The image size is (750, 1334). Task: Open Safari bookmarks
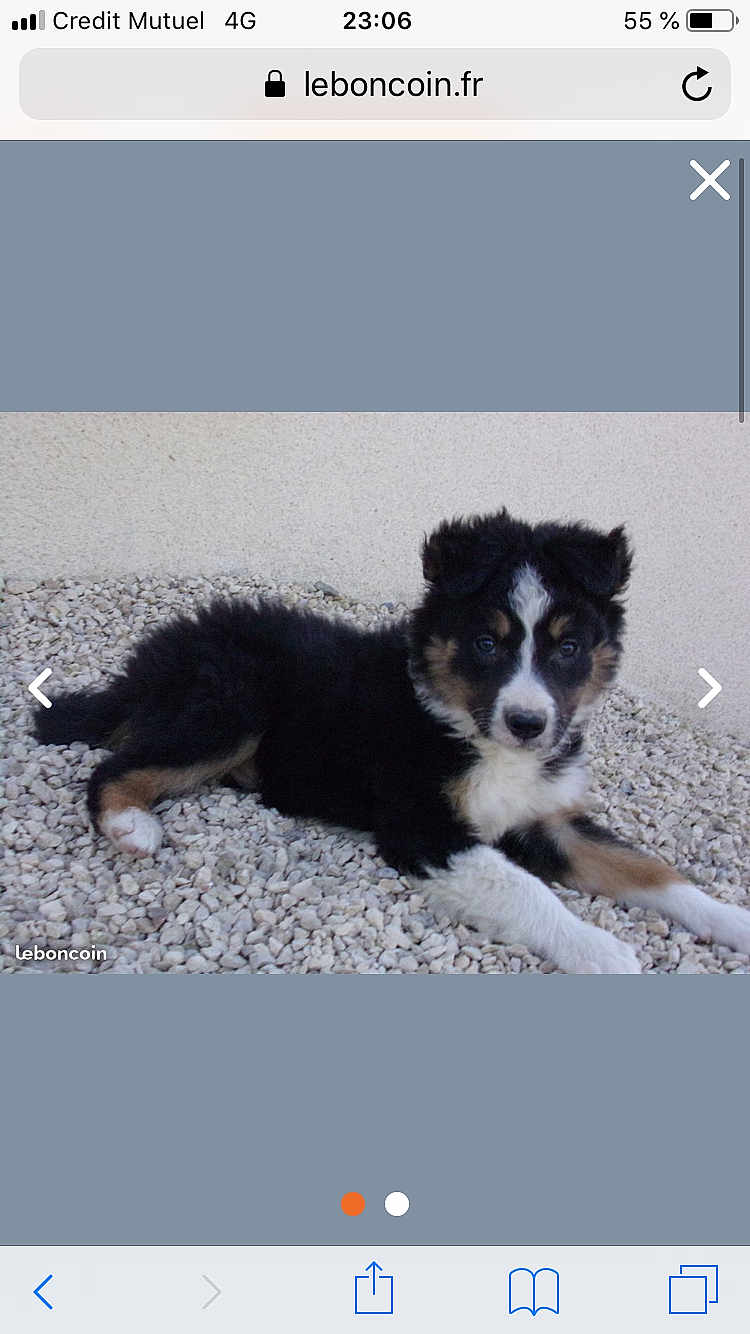pos(534,1291)
